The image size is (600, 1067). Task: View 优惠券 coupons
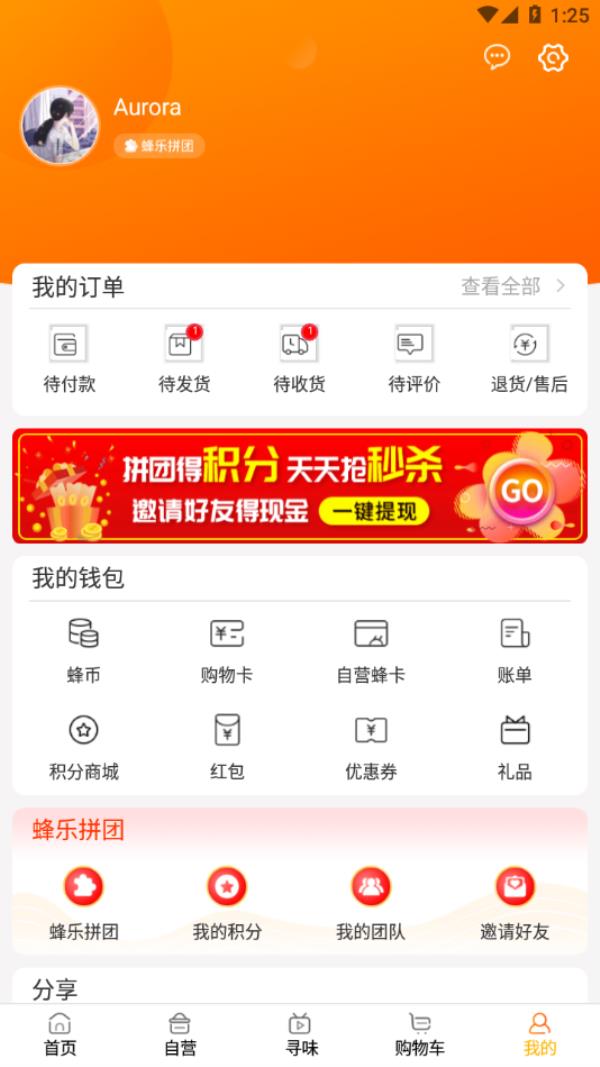pyautogui.click(x=371, y=746)
